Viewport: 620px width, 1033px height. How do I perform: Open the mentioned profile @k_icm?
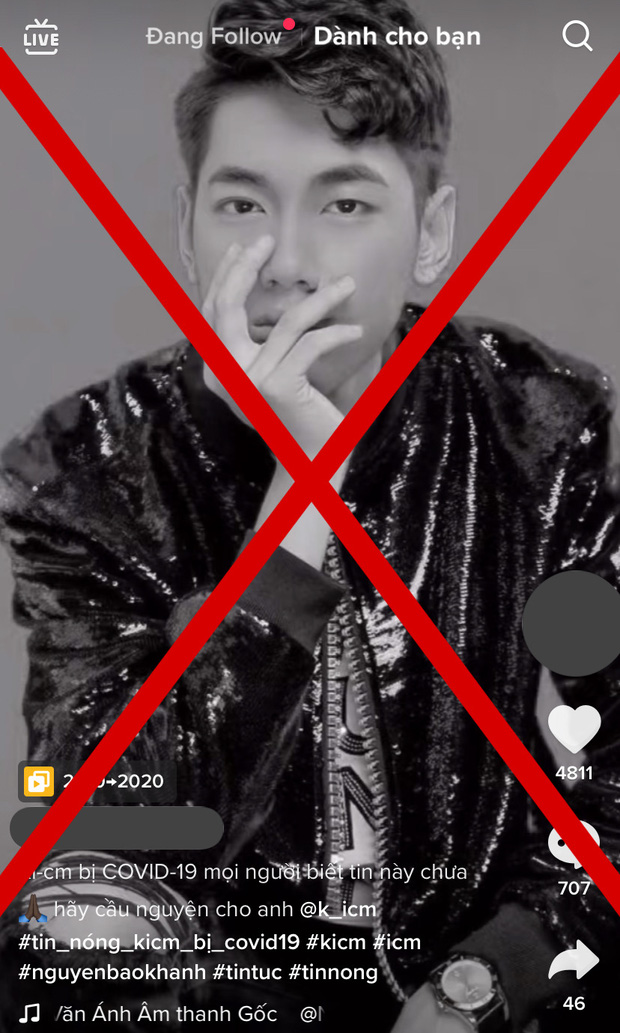point(340,911)
